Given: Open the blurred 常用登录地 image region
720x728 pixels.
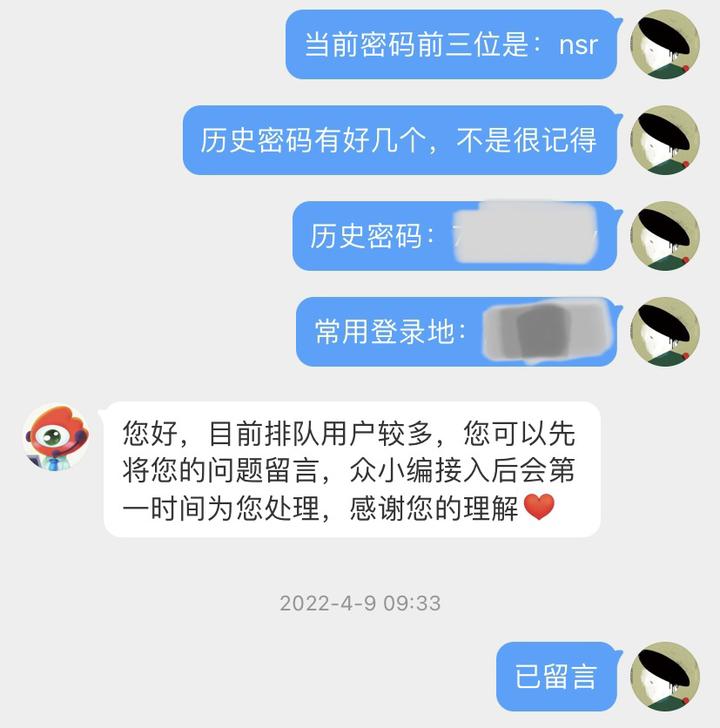Looking at the screenshot, I should pyautogui.click(x=530, y=330).
